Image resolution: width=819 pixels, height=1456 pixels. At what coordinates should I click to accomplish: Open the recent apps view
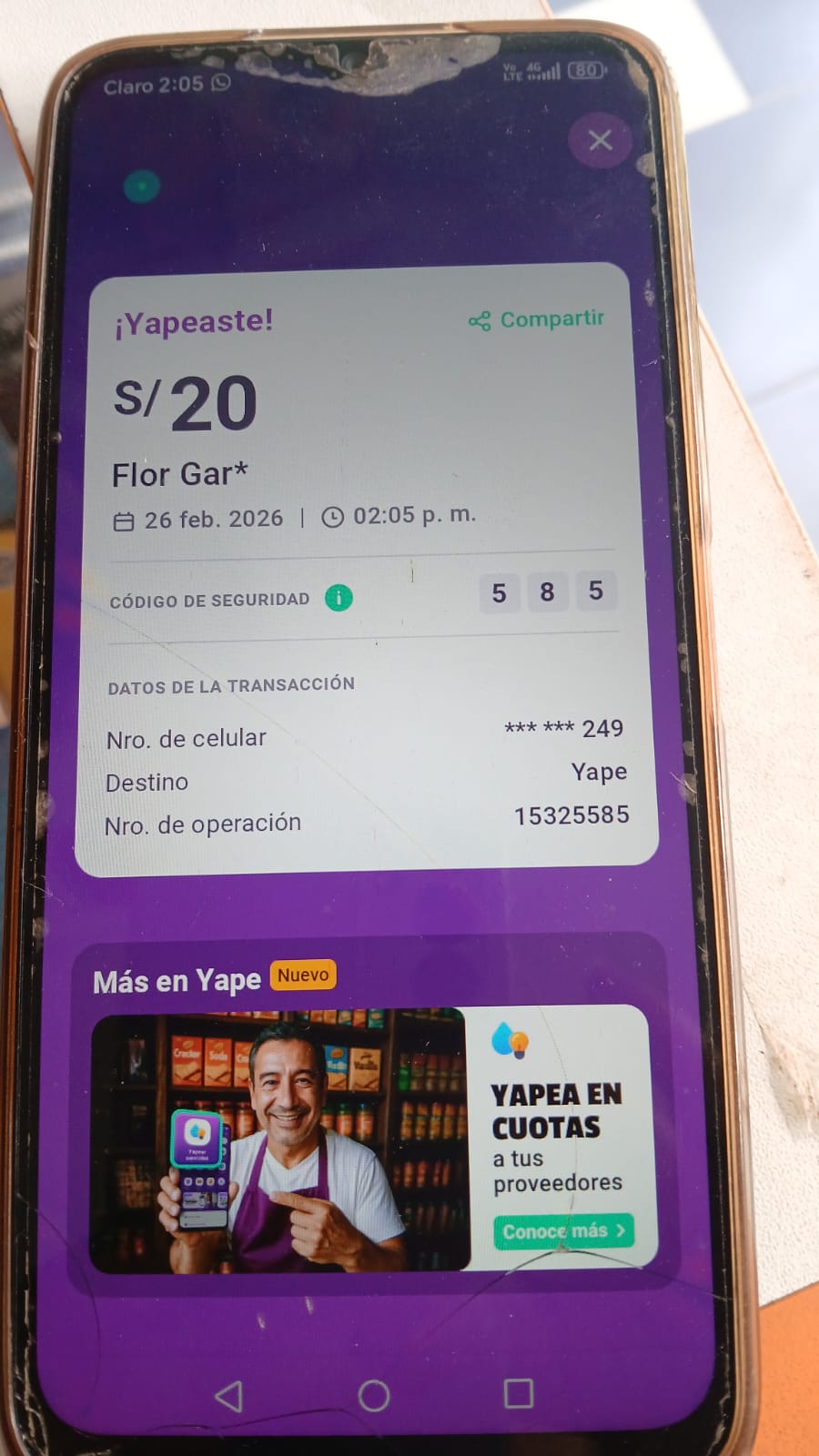coord(518,1393)
